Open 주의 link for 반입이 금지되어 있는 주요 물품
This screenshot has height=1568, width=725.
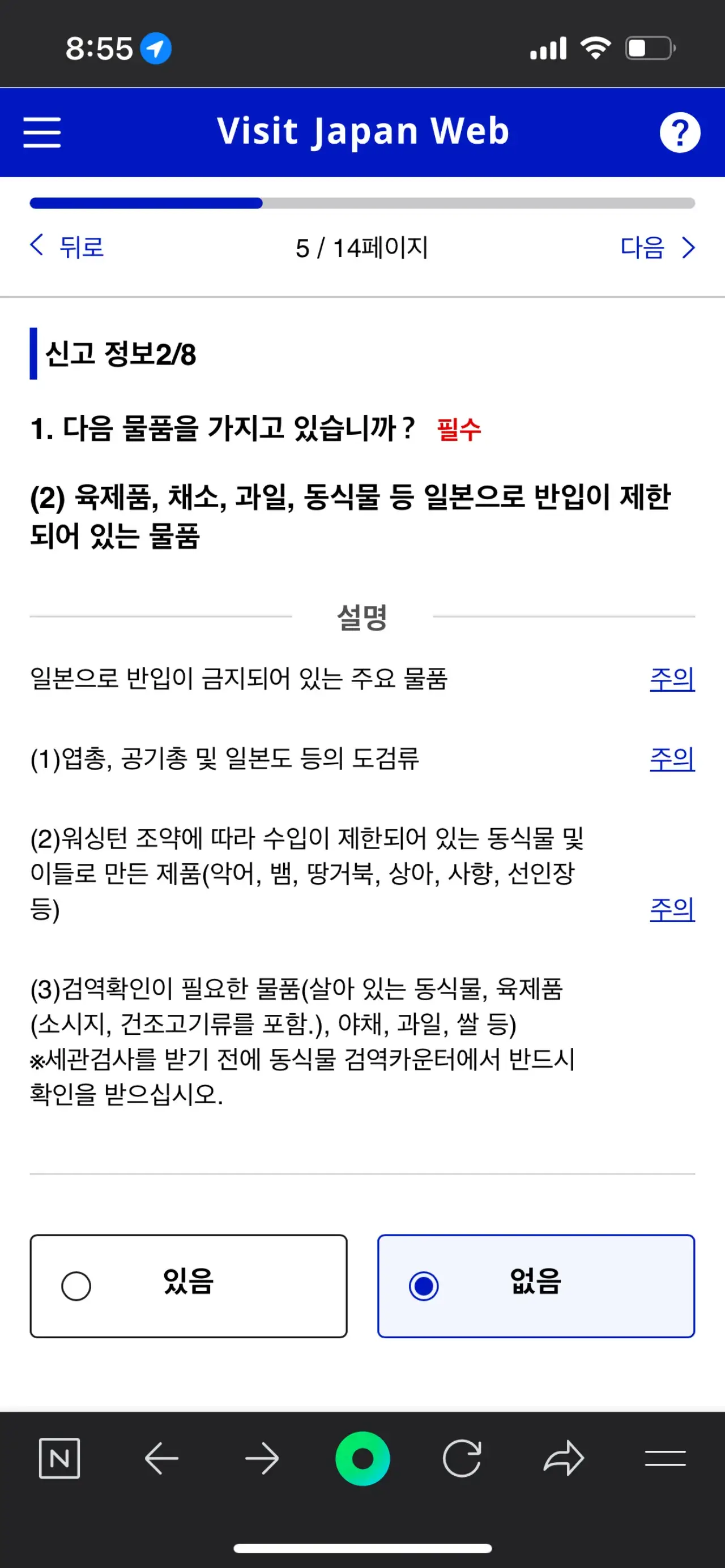(x=672, y=679)
